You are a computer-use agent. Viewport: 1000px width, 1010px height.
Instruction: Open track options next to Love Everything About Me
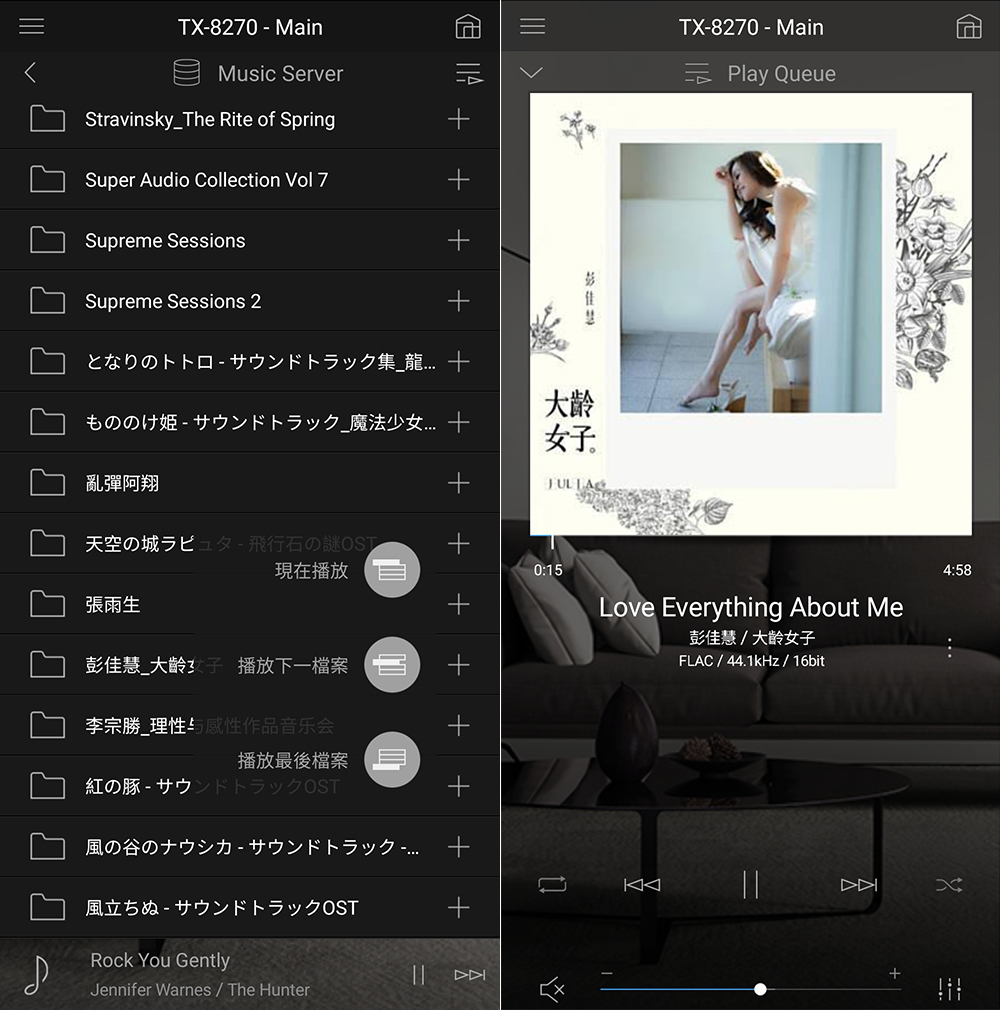tap(949, 648)
